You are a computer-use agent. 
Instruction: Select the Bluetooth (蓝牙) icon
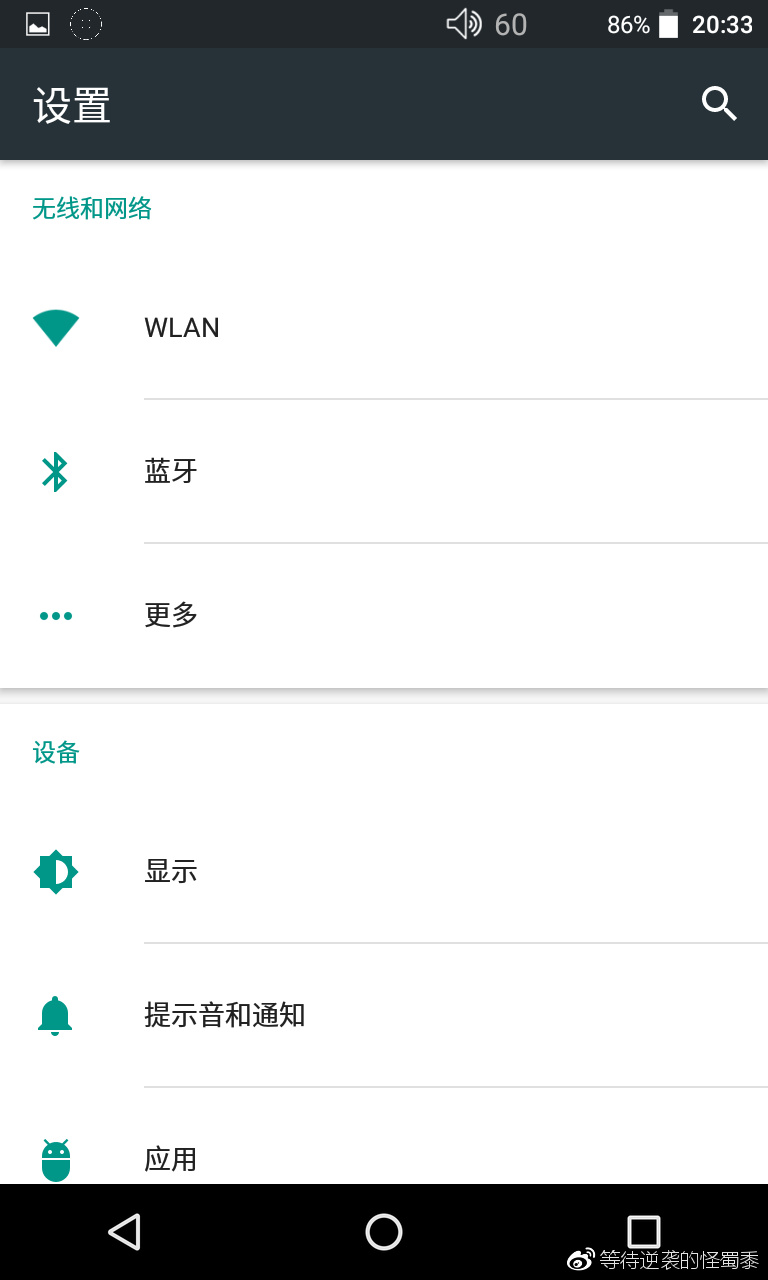55,471
